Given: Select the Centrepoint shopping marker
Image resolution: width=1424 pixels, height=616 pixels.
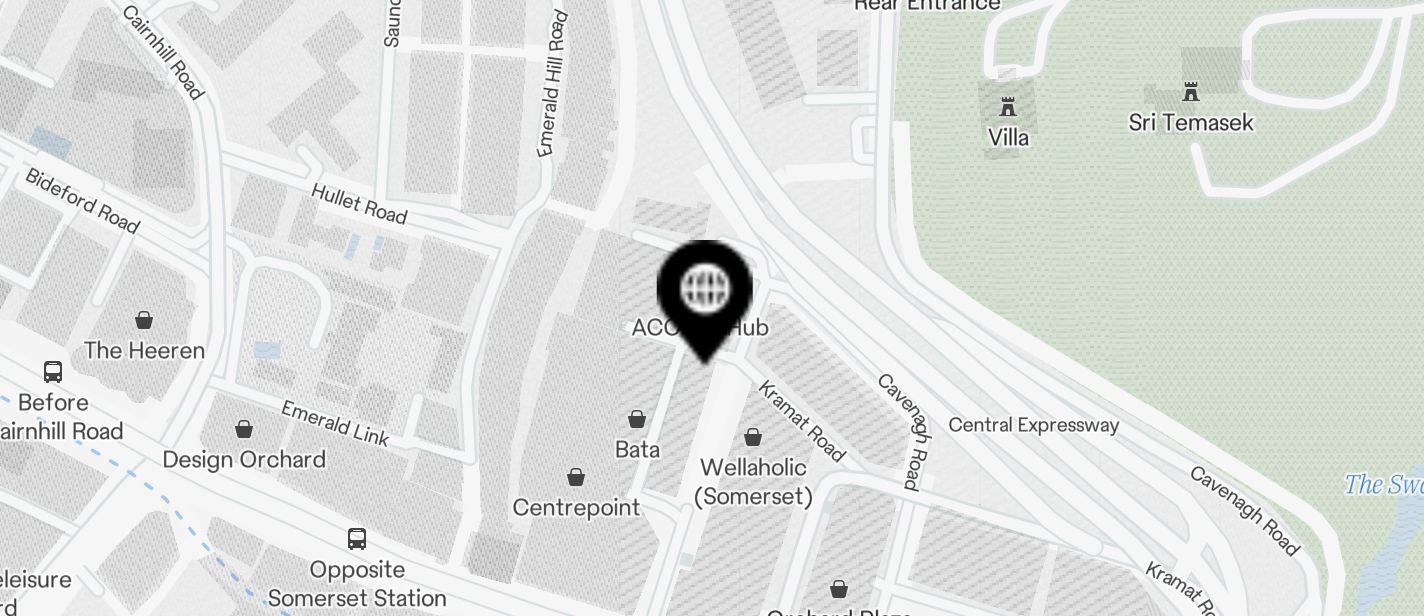Looking at the screenshot, I should [576, 477].
